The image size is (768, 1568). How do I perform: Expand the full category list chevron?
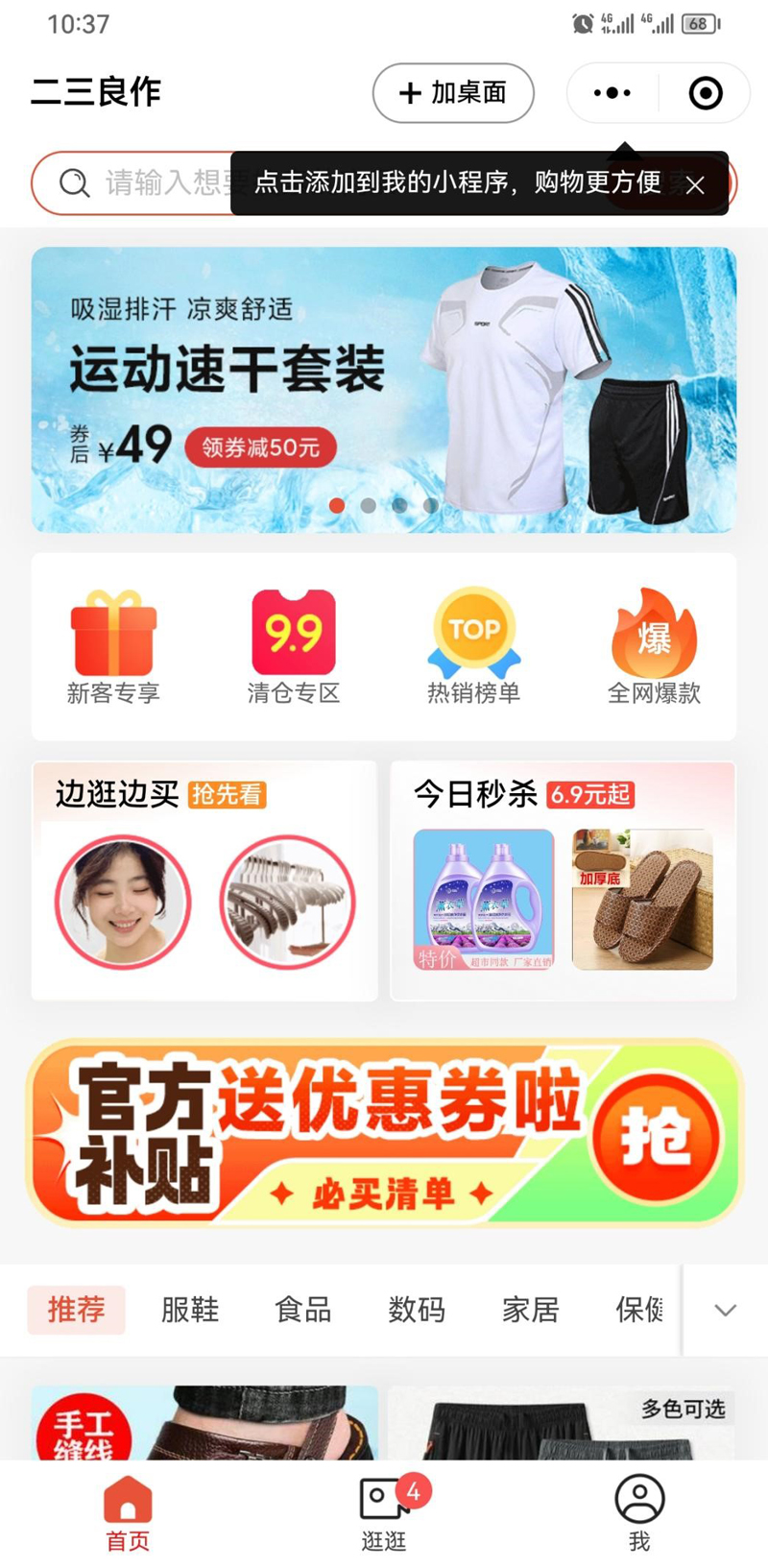726,1310
